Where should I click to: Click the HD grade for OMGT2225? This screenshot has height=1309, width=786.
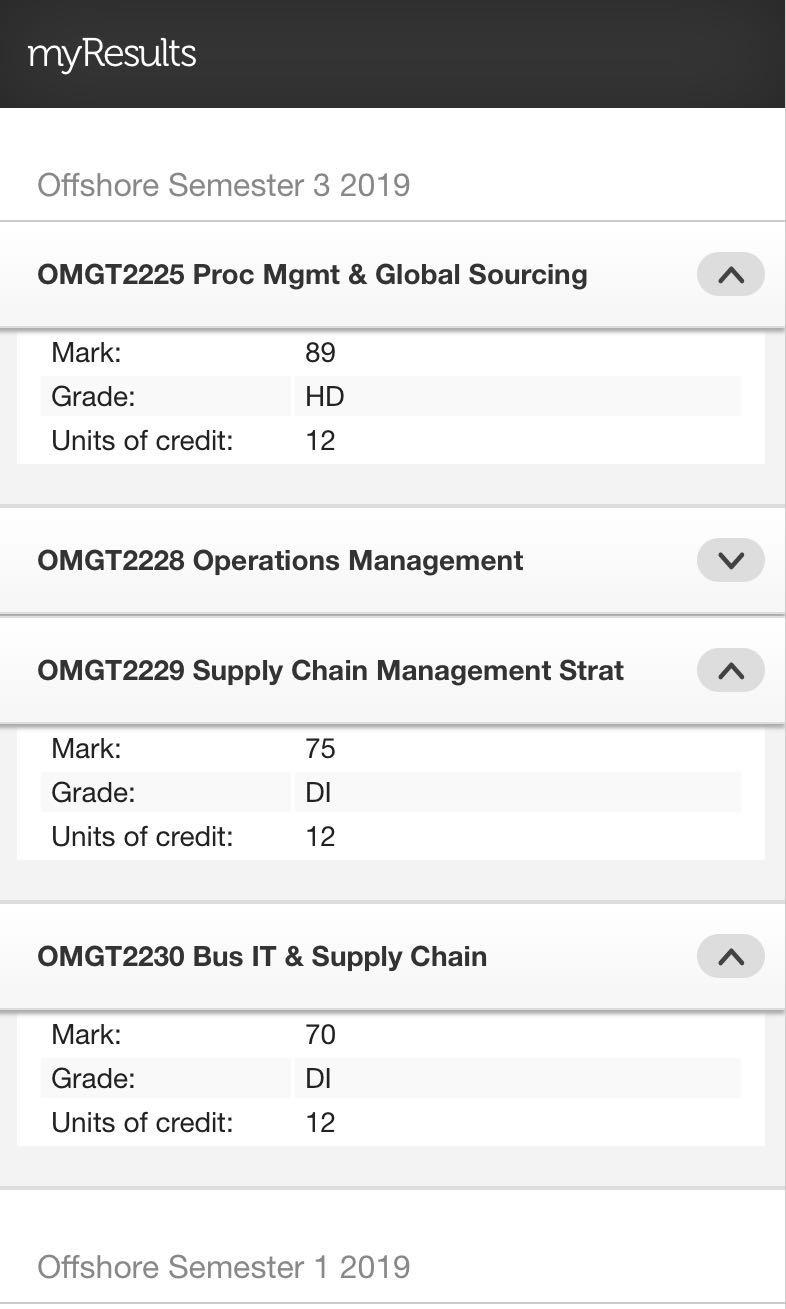pos(325,396)
